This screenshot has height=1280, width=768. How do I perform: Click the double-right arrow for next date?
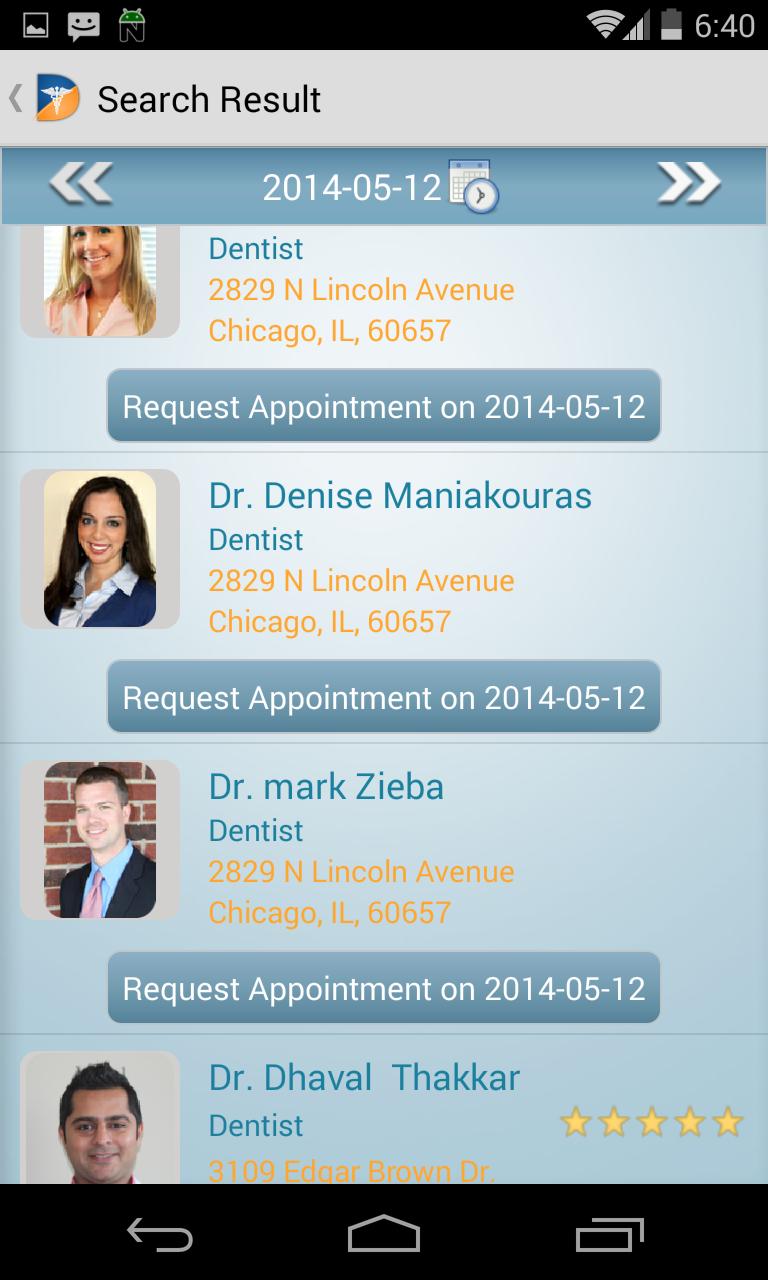688,183
